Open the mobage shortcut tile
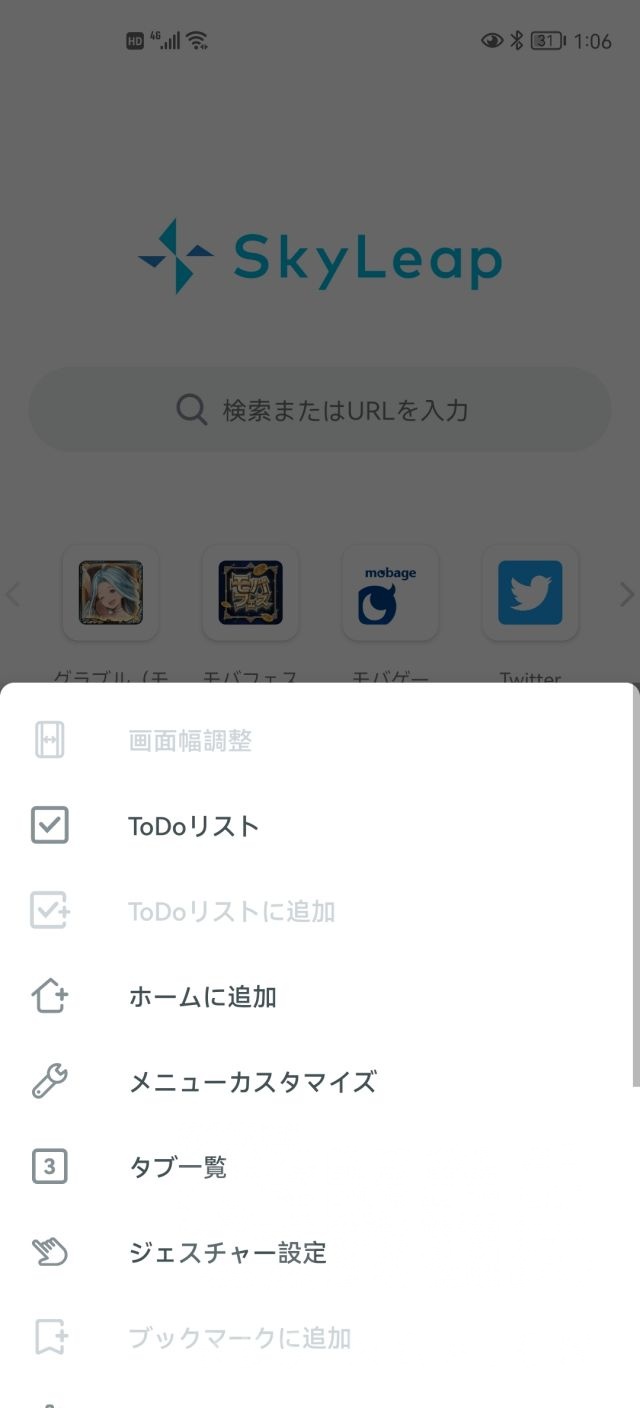The image size is (640, 1408). click(390, 593)
